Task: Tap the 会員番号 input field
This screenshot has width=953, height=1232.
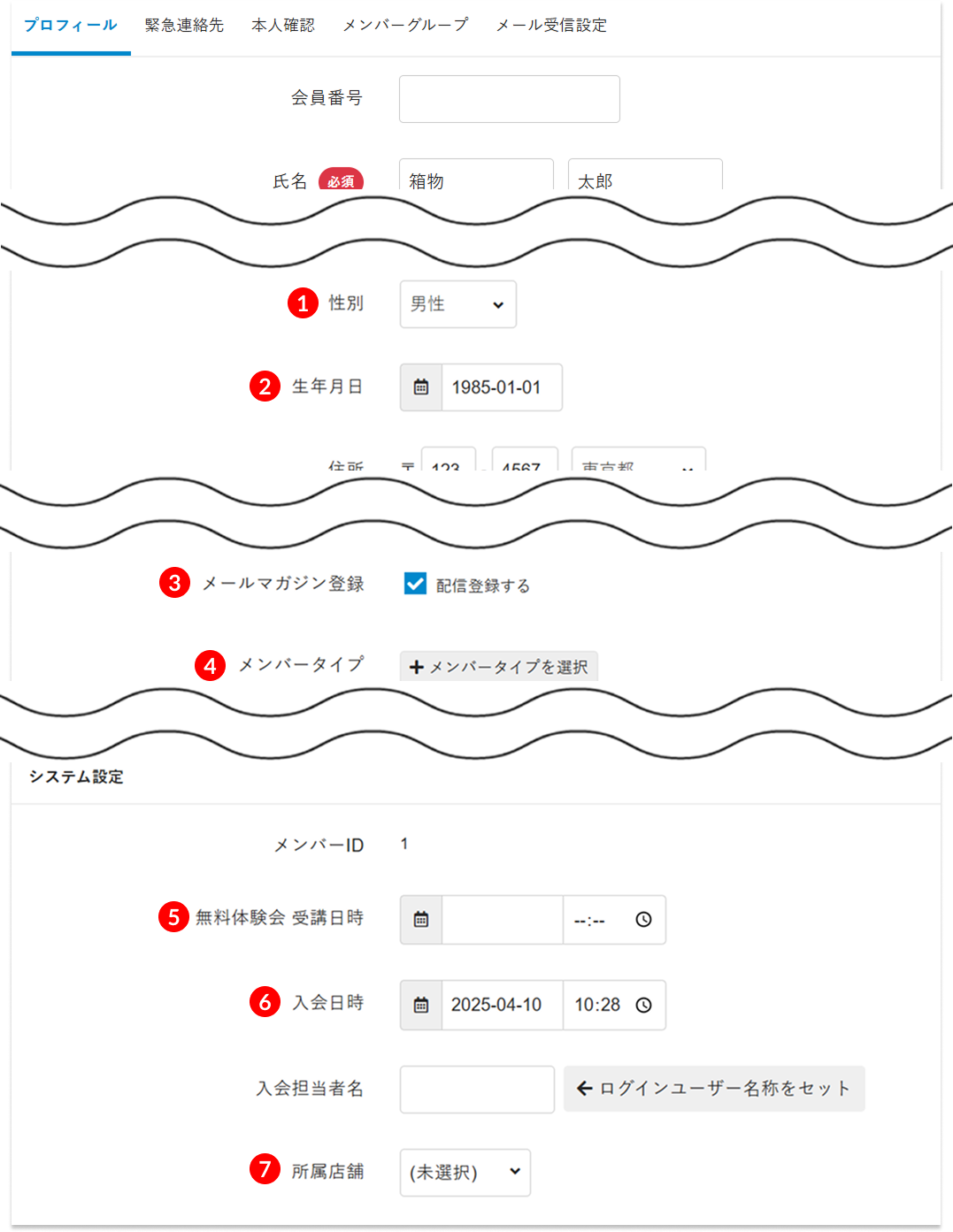Action: (x=509, y=99)
